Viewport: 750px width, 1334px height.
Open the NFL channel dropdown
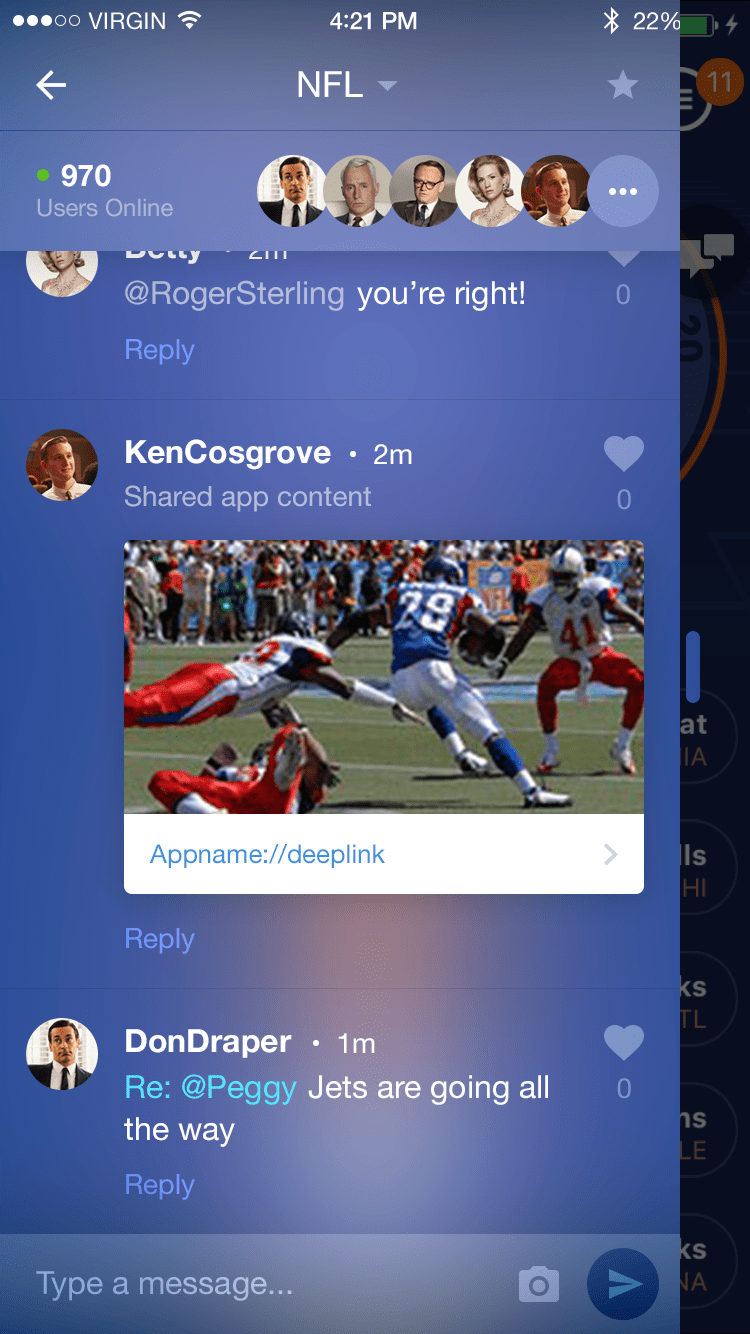346,85
